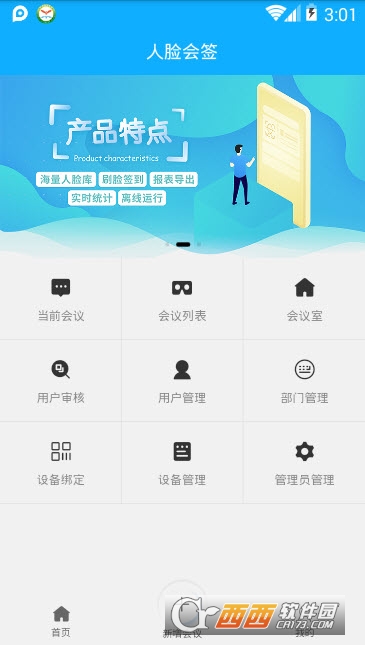Screen dimensions: 365x645
Task: Switch to the 首页 home tab
Action: tap(61, 621)
